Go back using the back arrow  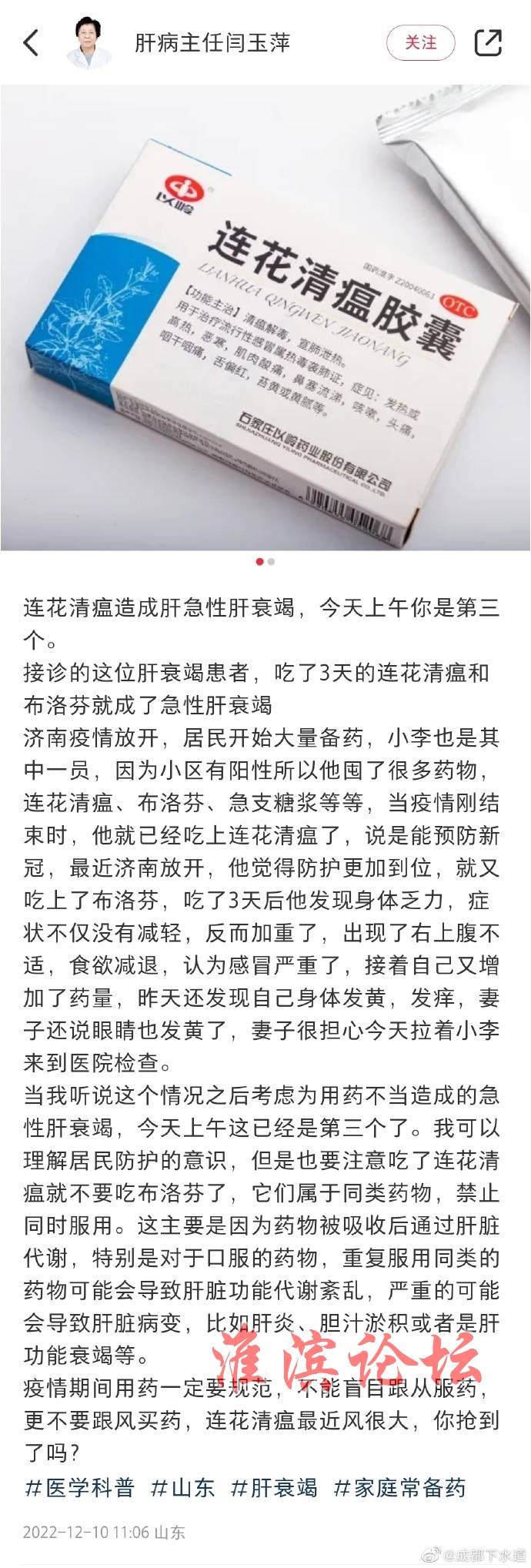31,42
